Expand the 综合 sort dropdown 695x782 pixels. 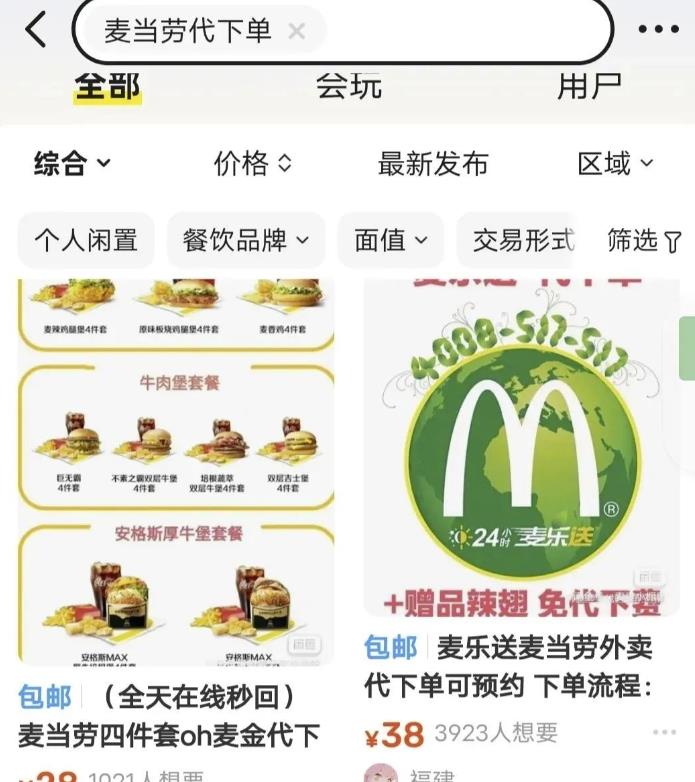pos(72,163)
